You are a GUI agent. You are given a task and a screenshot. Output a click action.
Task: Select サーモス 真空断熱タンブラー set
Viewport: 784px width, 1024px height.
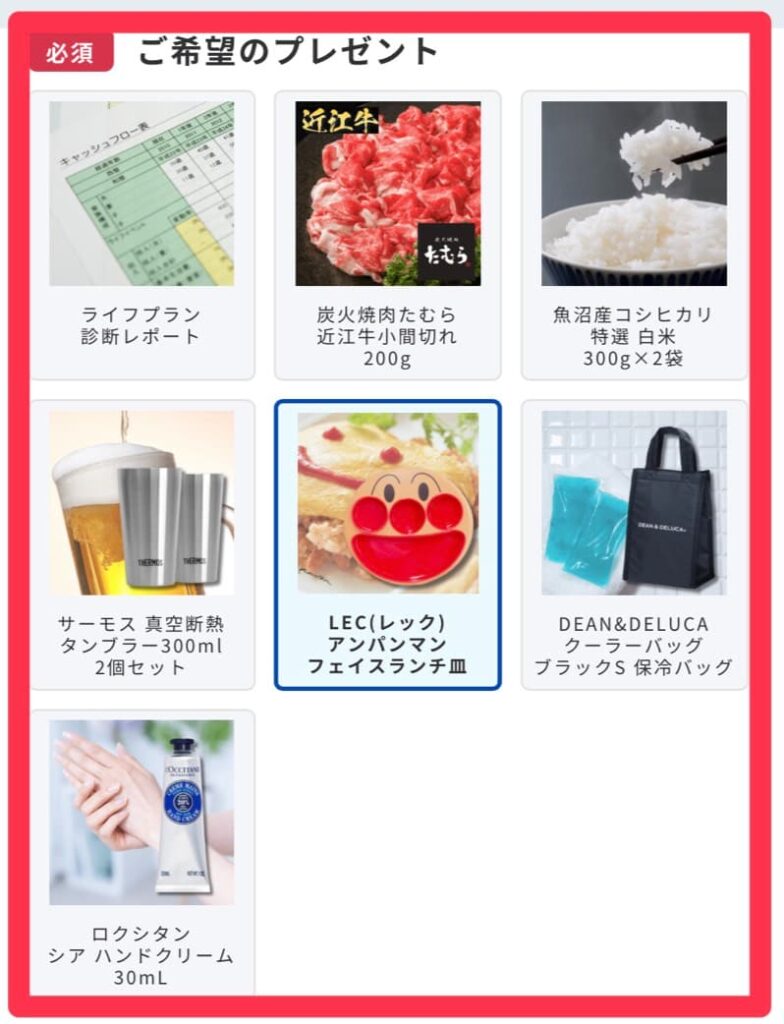[142, 545]
